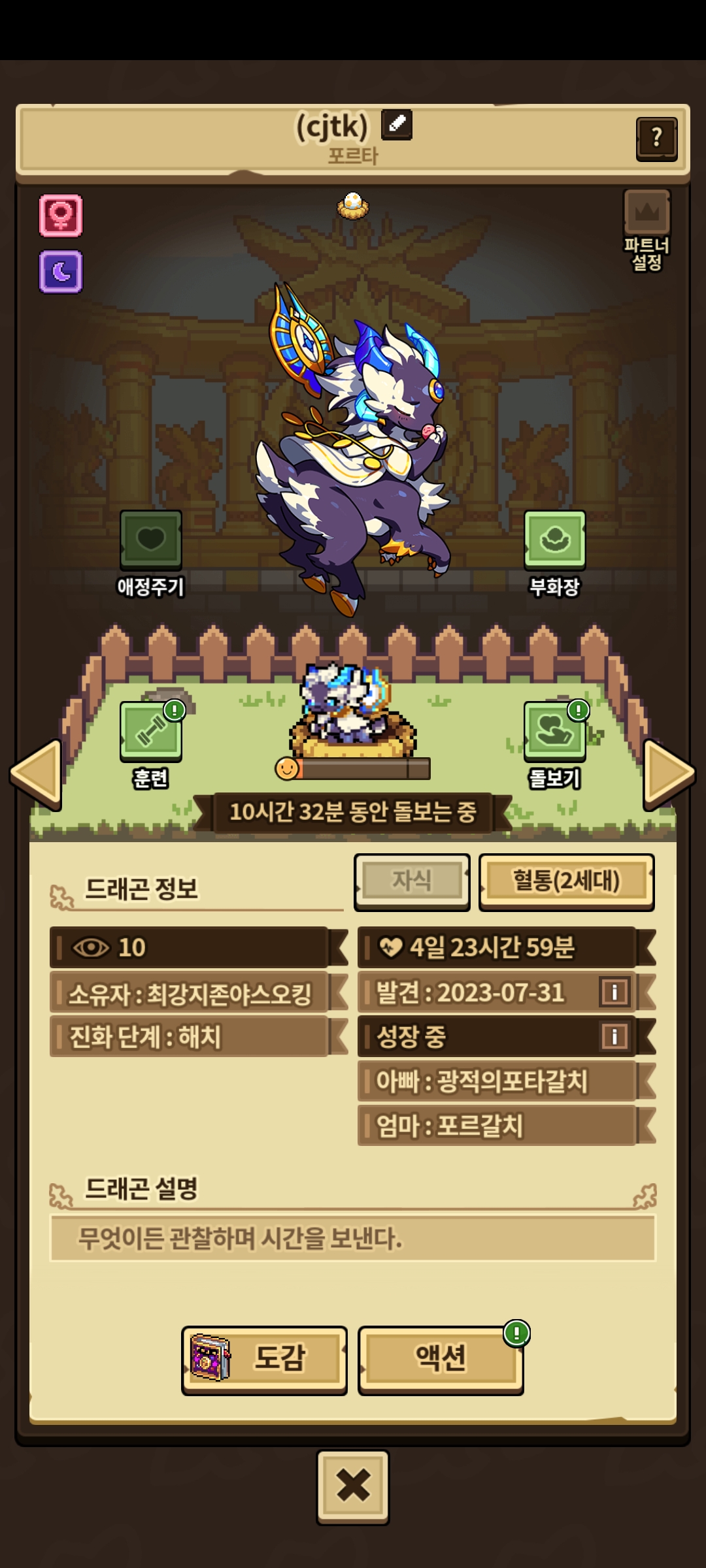Open the 액션 action menu
706x1568 pixels.
pos(441,1360)
